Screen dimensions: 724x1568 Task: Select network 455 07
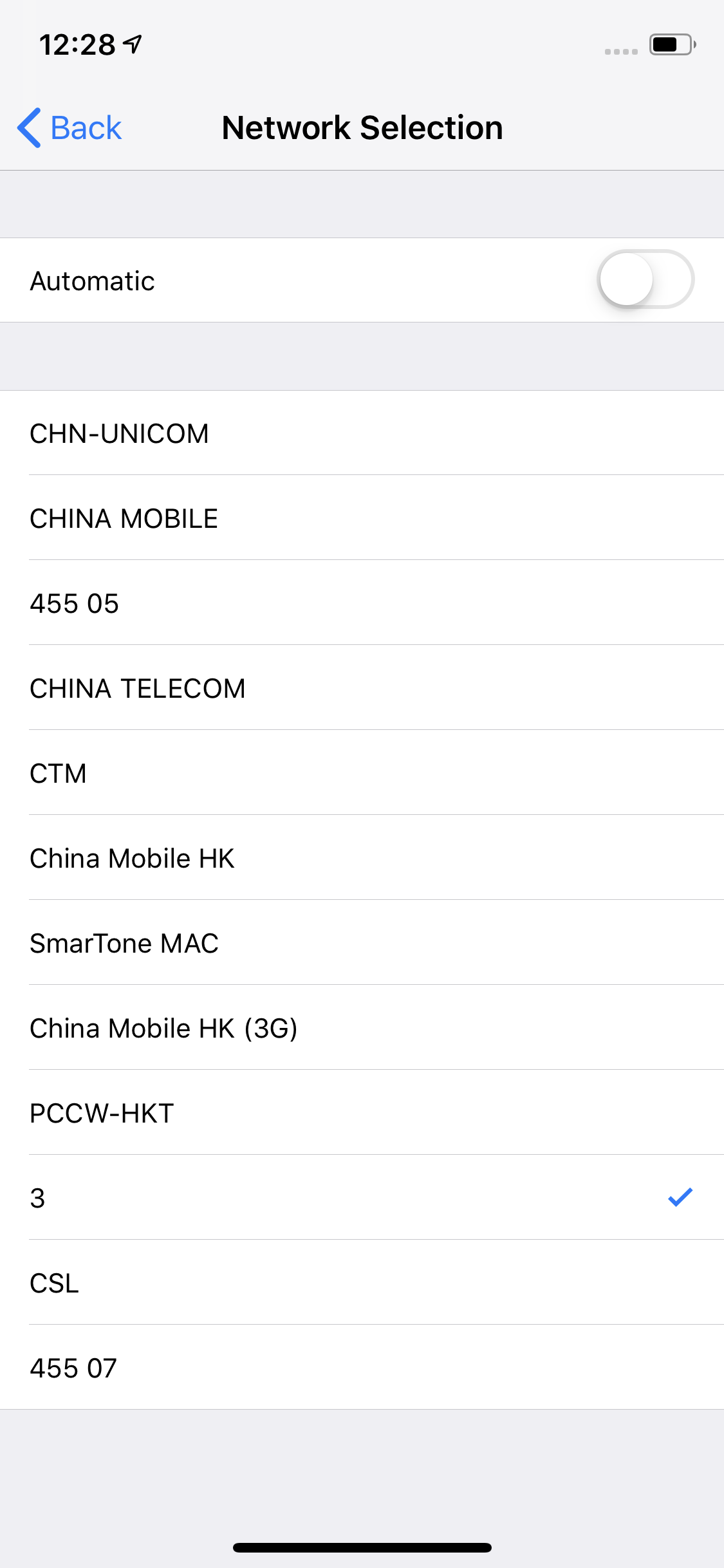(x=362, y=1368)
